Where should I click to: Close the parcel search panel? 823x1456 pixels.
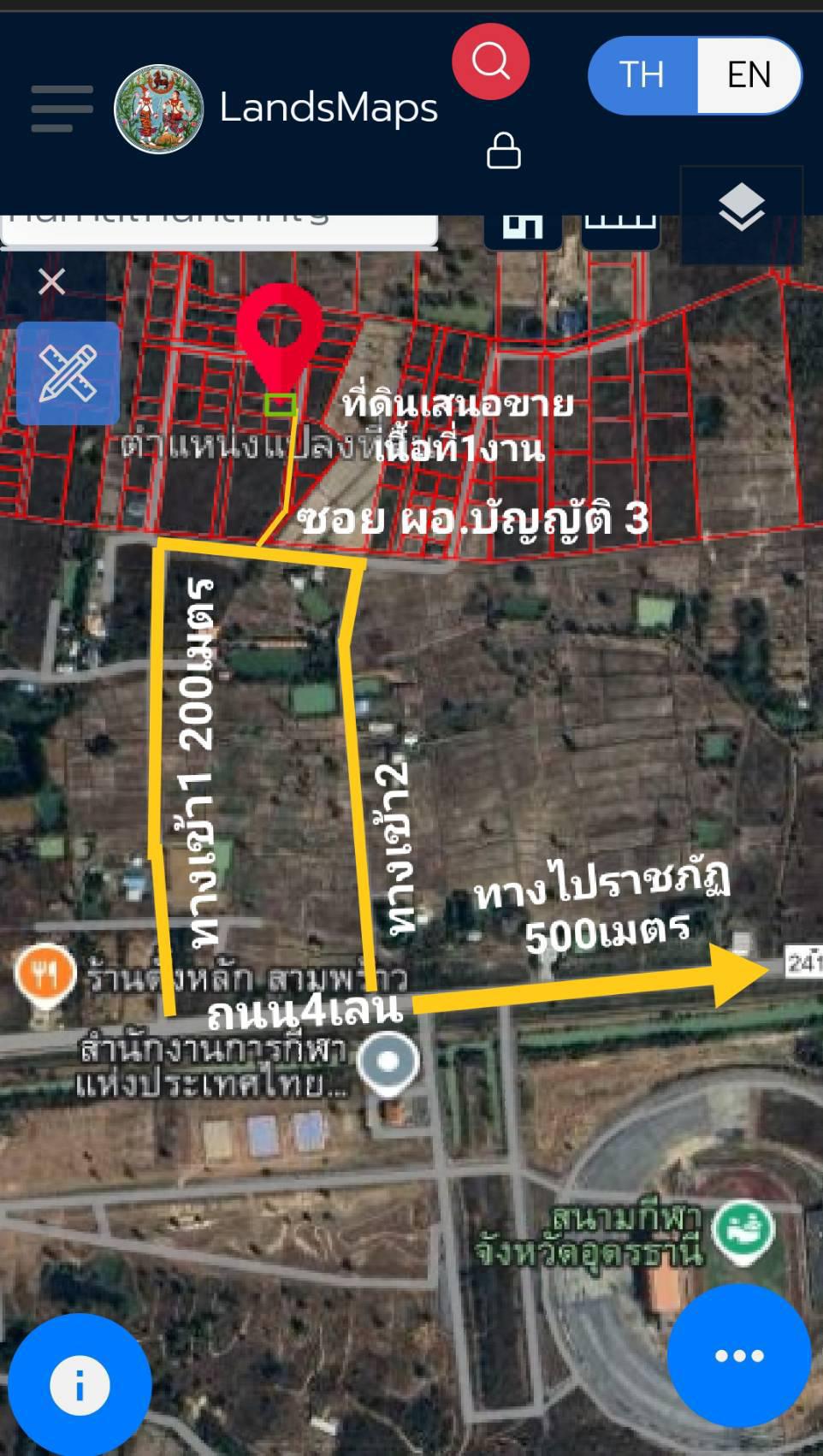tap(52, 281)
